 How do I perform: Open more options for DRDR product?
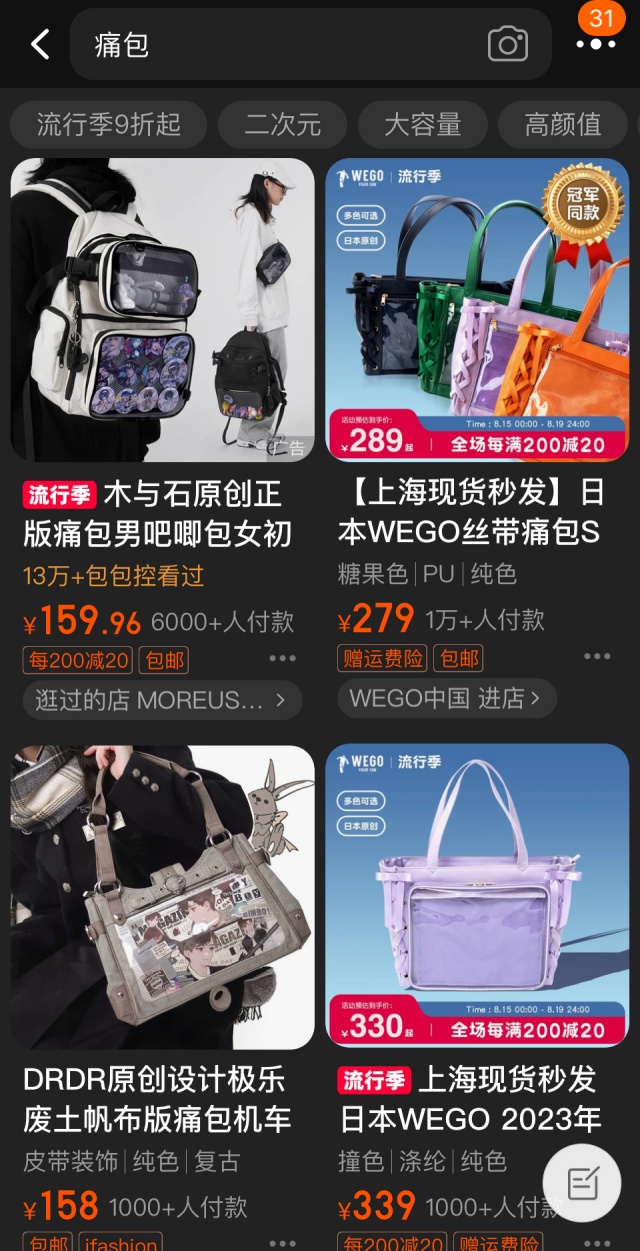(283, 1243)
